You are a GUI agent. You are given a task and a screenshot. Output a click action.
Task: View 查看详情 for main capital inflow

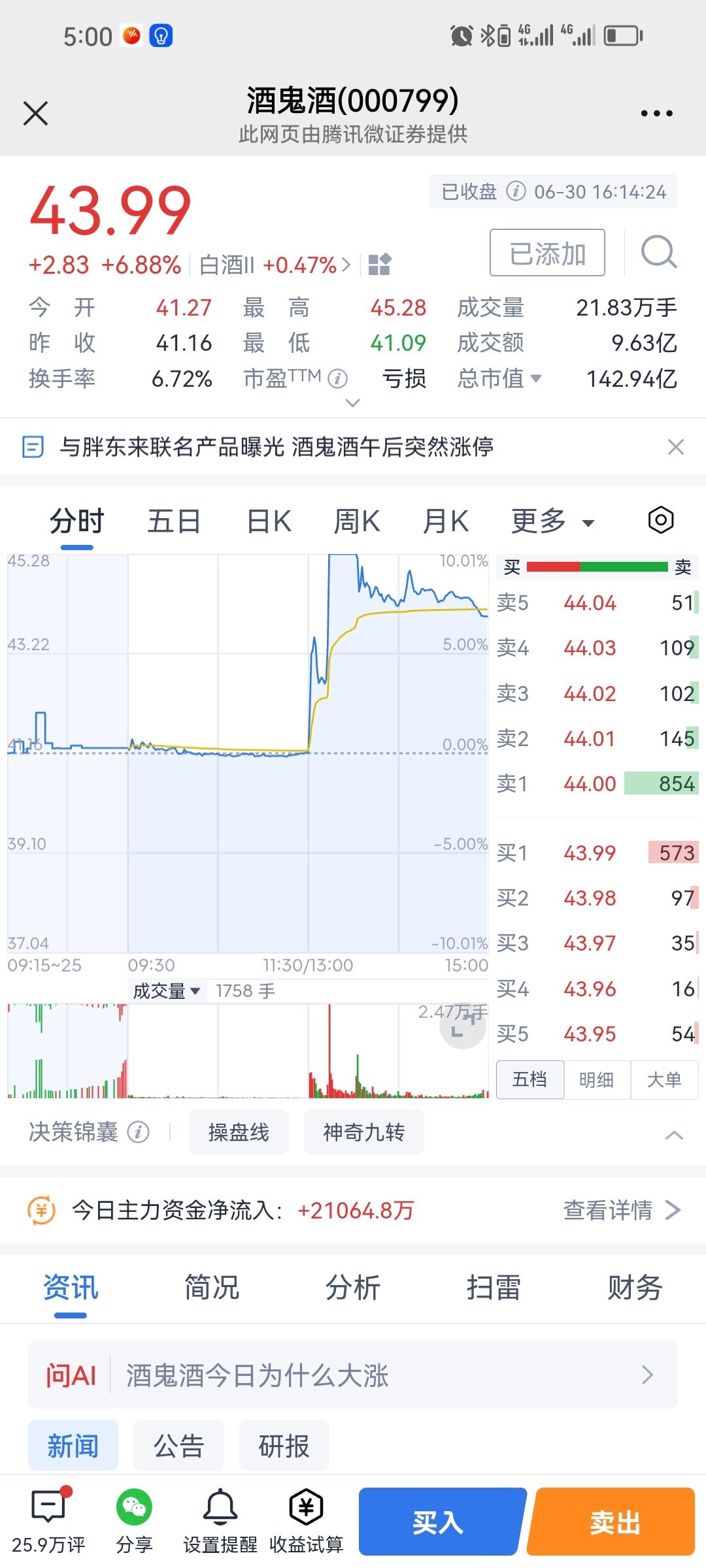coord(622,1210)
